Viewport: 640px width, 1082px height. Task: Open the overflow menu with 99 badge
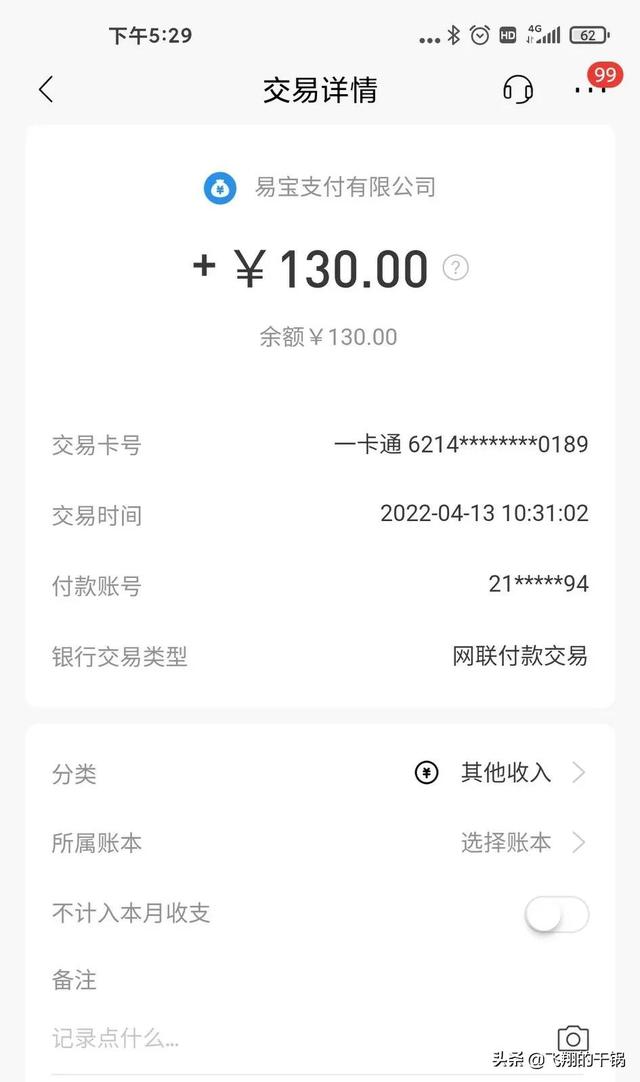coord(590,89)
